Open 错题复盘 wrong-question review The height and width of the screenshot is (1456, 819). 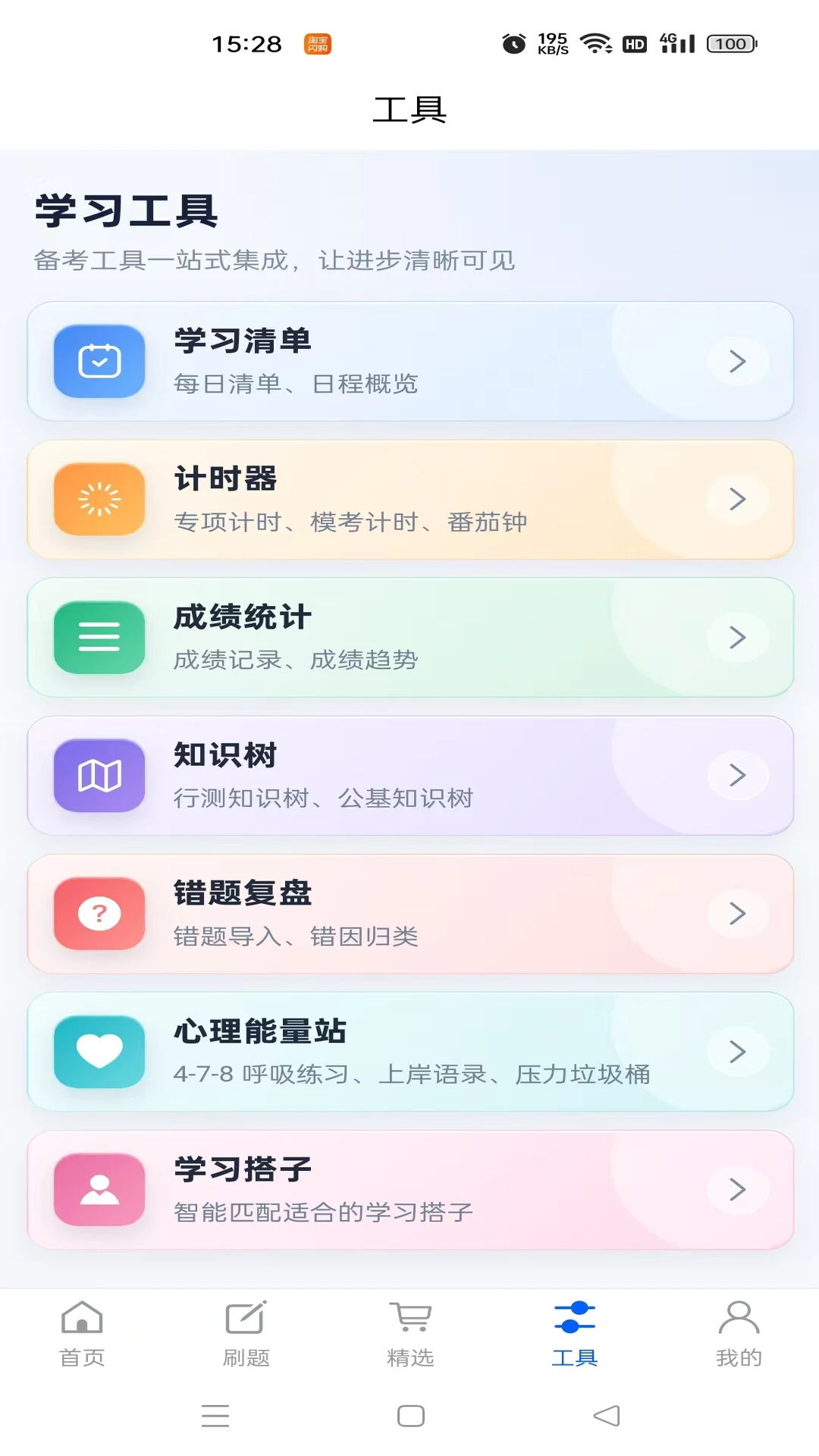(410, 914)
